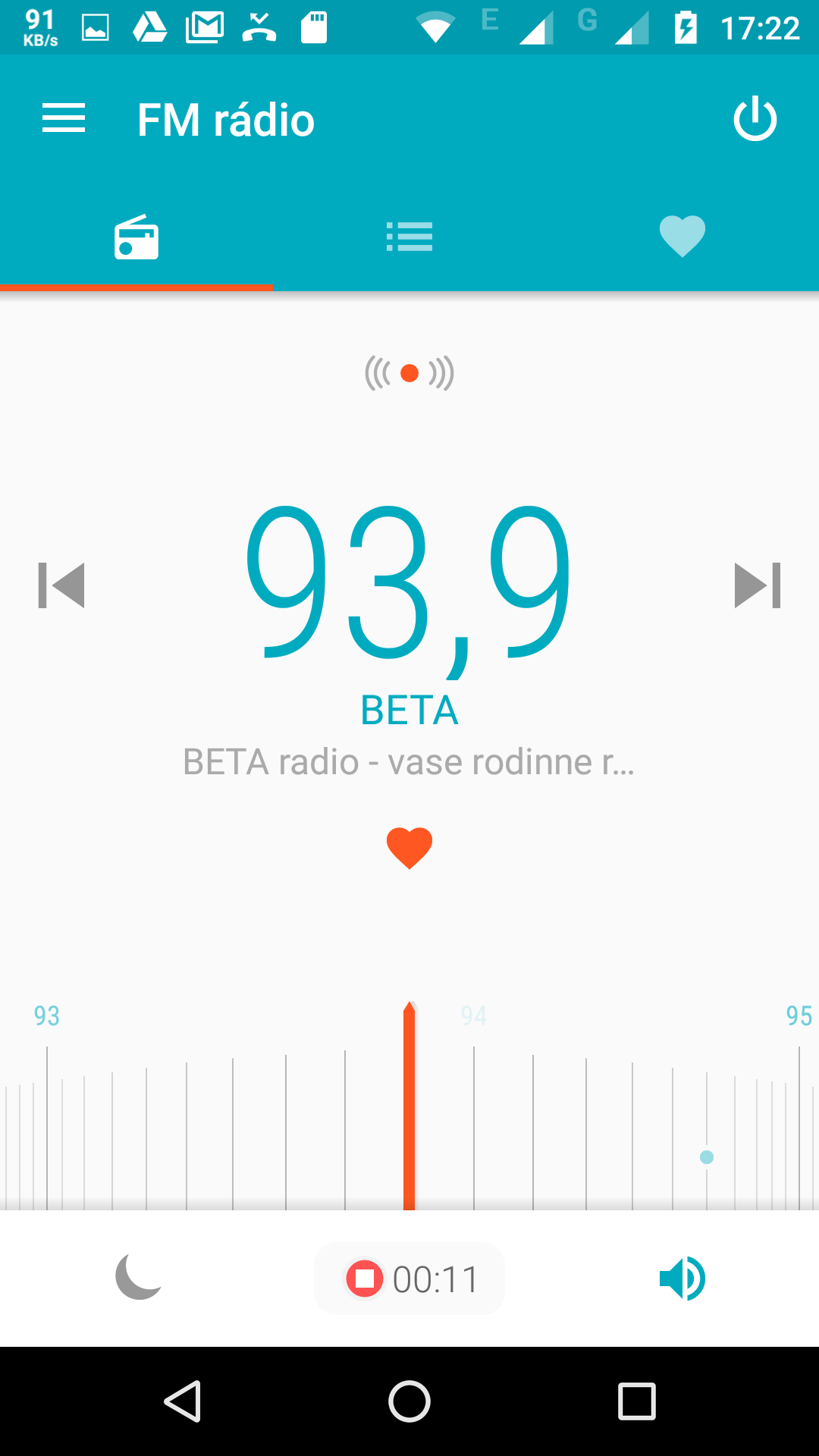Open recent apps overview

pos(637,1401)
